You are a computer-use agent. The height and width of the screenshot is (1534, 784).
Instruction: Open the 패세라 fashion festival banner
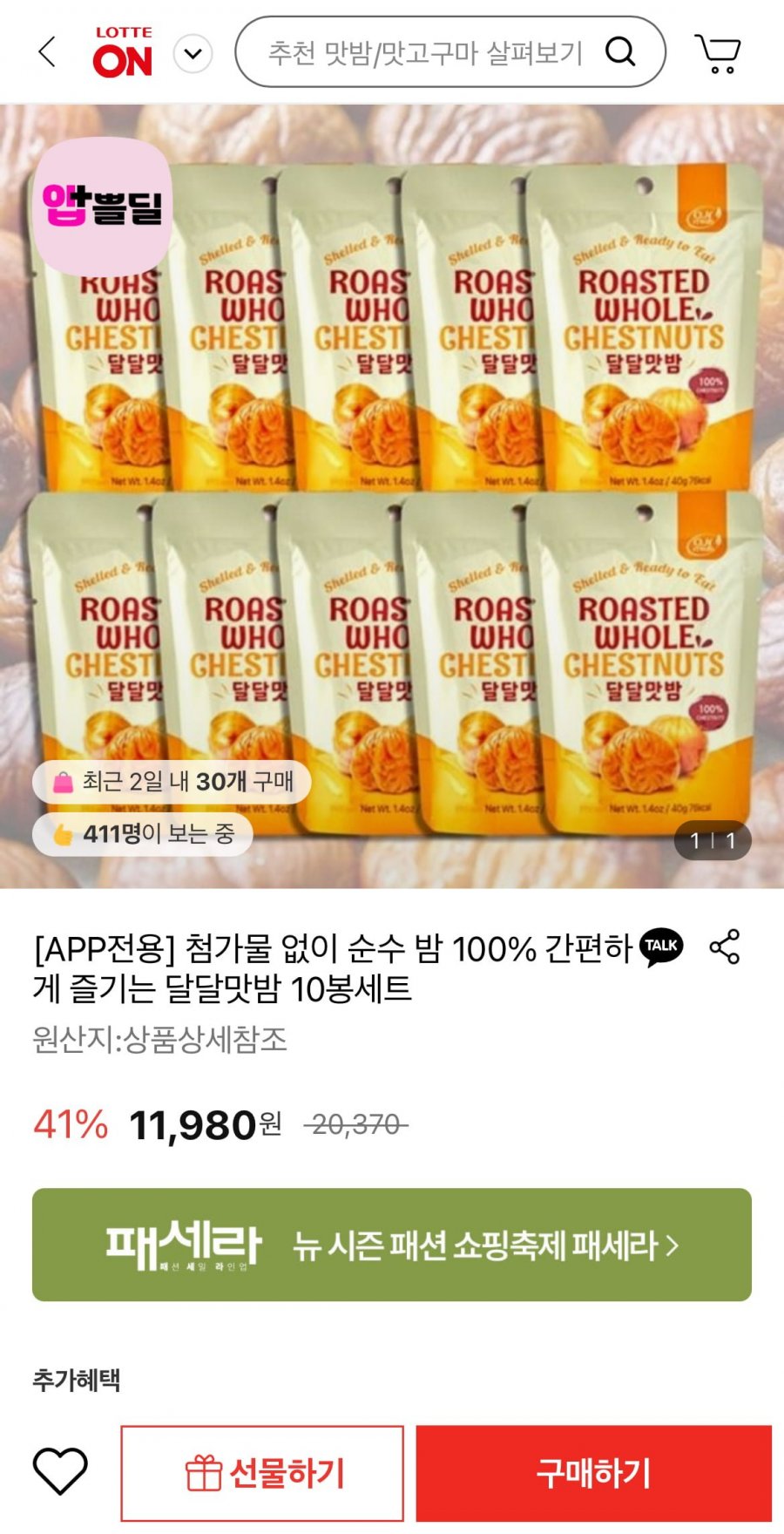point(392,1245)
